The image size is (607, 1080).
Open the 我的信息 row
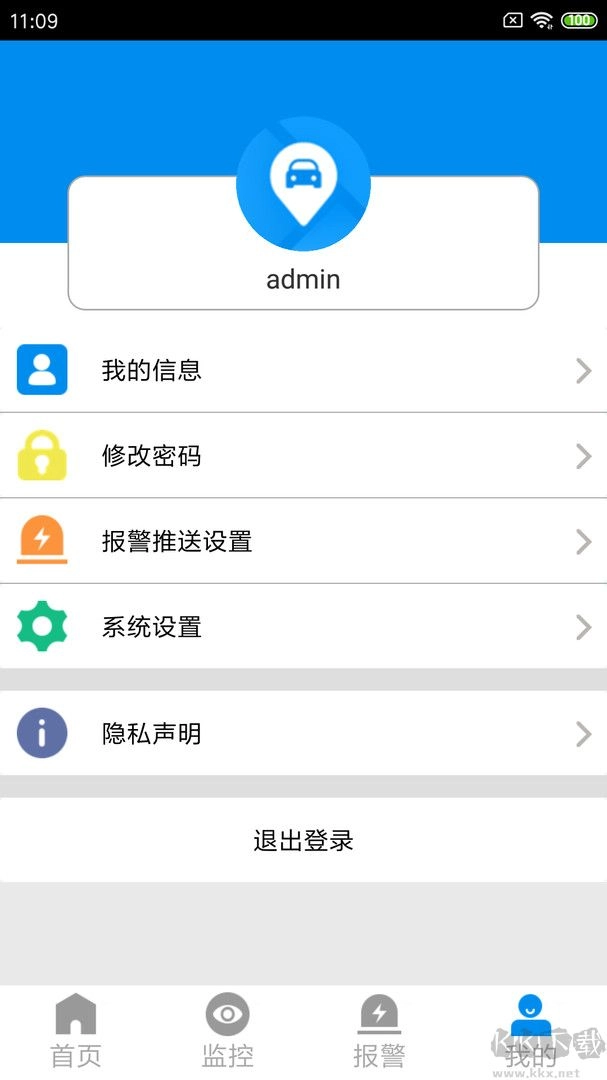(x=303, y=370)
